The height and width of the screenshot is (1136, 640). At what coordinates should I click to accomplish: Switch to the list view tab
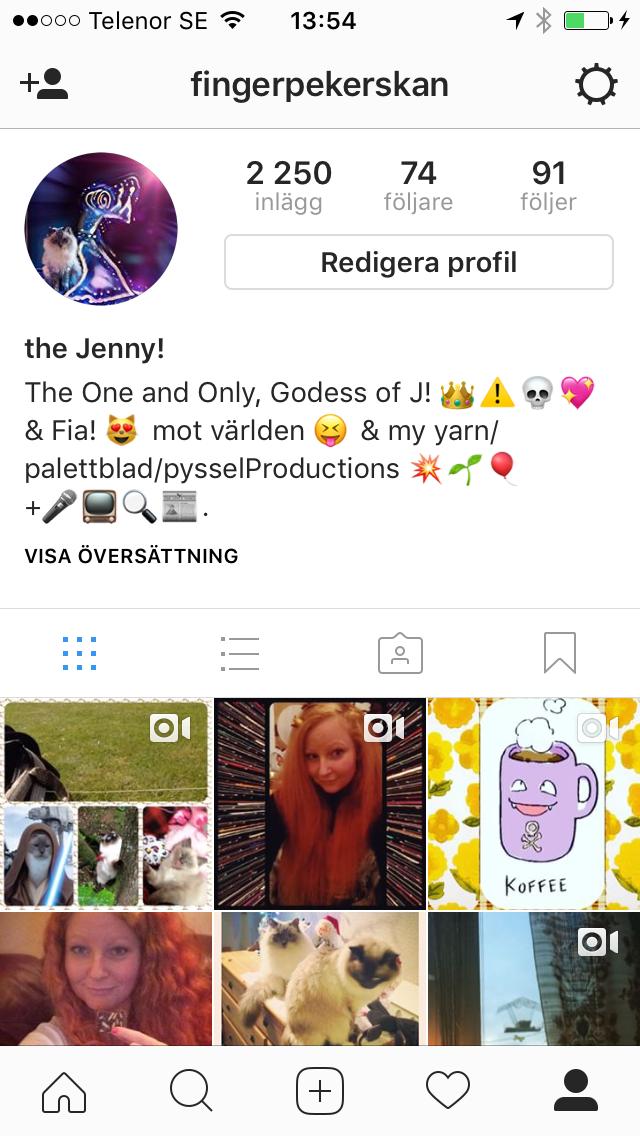pos(240,654)
